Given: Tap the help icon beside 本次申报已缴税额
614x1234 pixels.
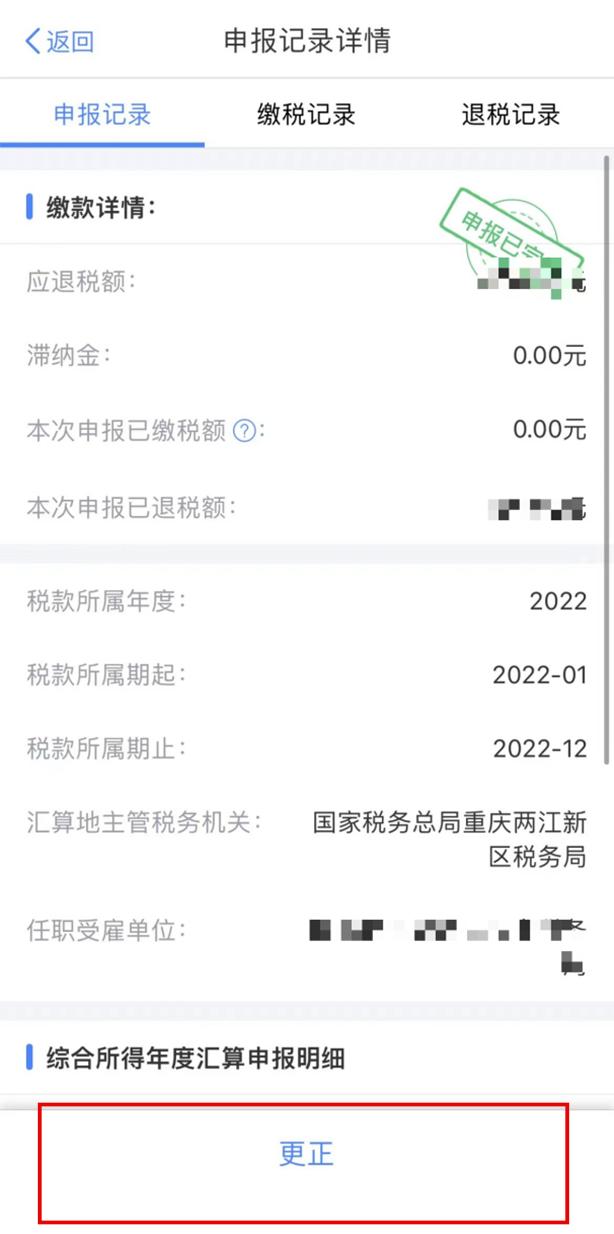Looking at the screenshot, I should (x=244, y=431).
